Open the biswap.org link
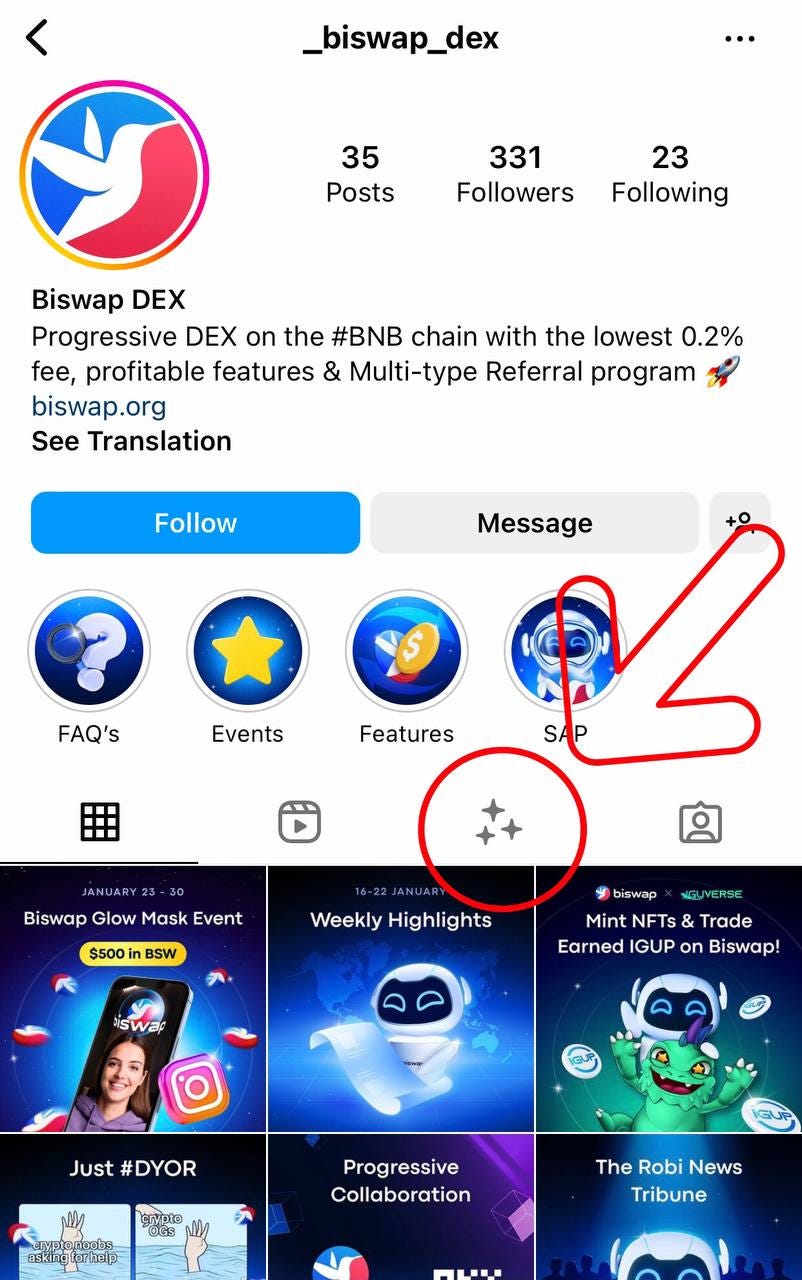The height and width of the screenshot is (1280, 802). pos(99,407)
